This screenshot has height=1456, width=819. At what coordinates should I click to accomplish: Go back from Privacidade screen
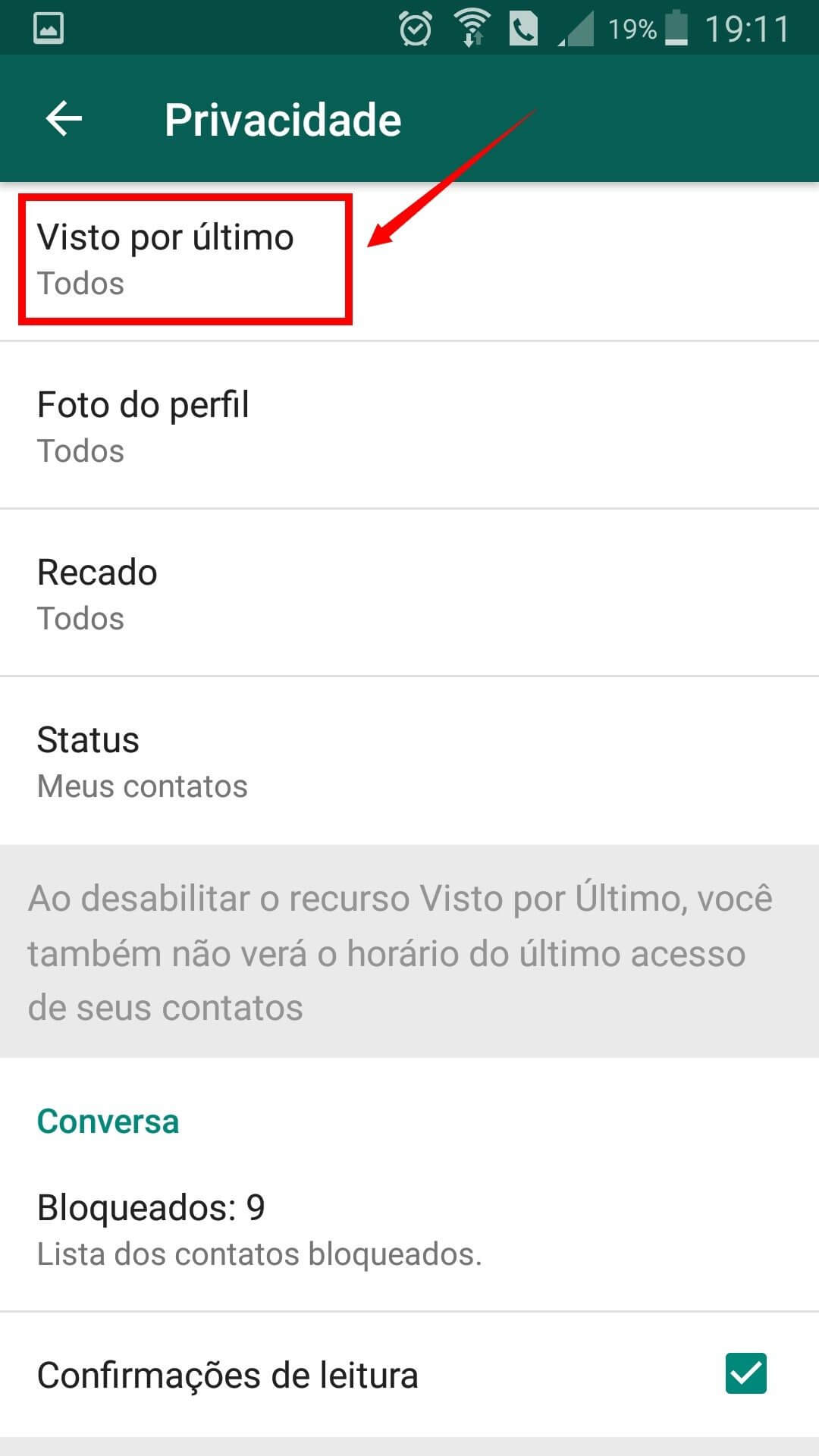coord(64,119)
